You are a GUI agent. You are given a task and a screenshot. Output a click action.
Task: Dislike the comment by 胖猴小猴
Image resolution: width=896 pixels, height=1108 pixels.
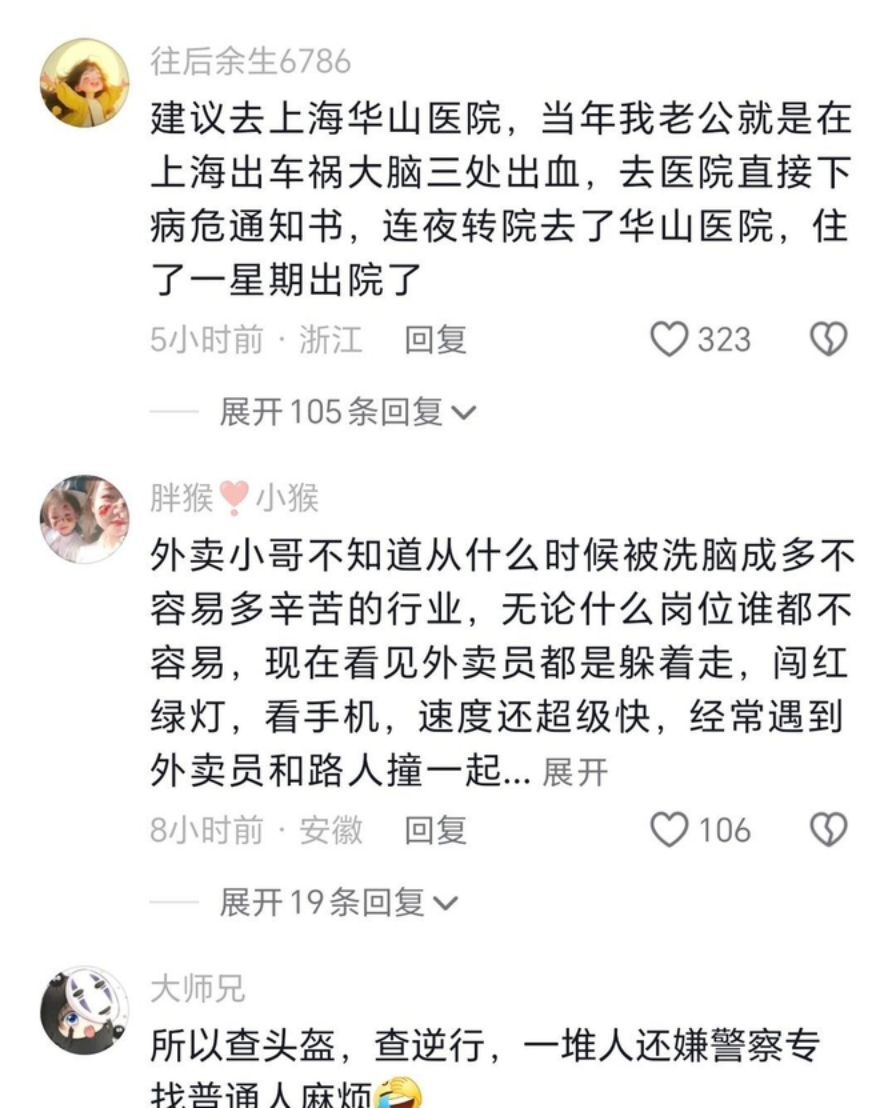pos(828,829)
